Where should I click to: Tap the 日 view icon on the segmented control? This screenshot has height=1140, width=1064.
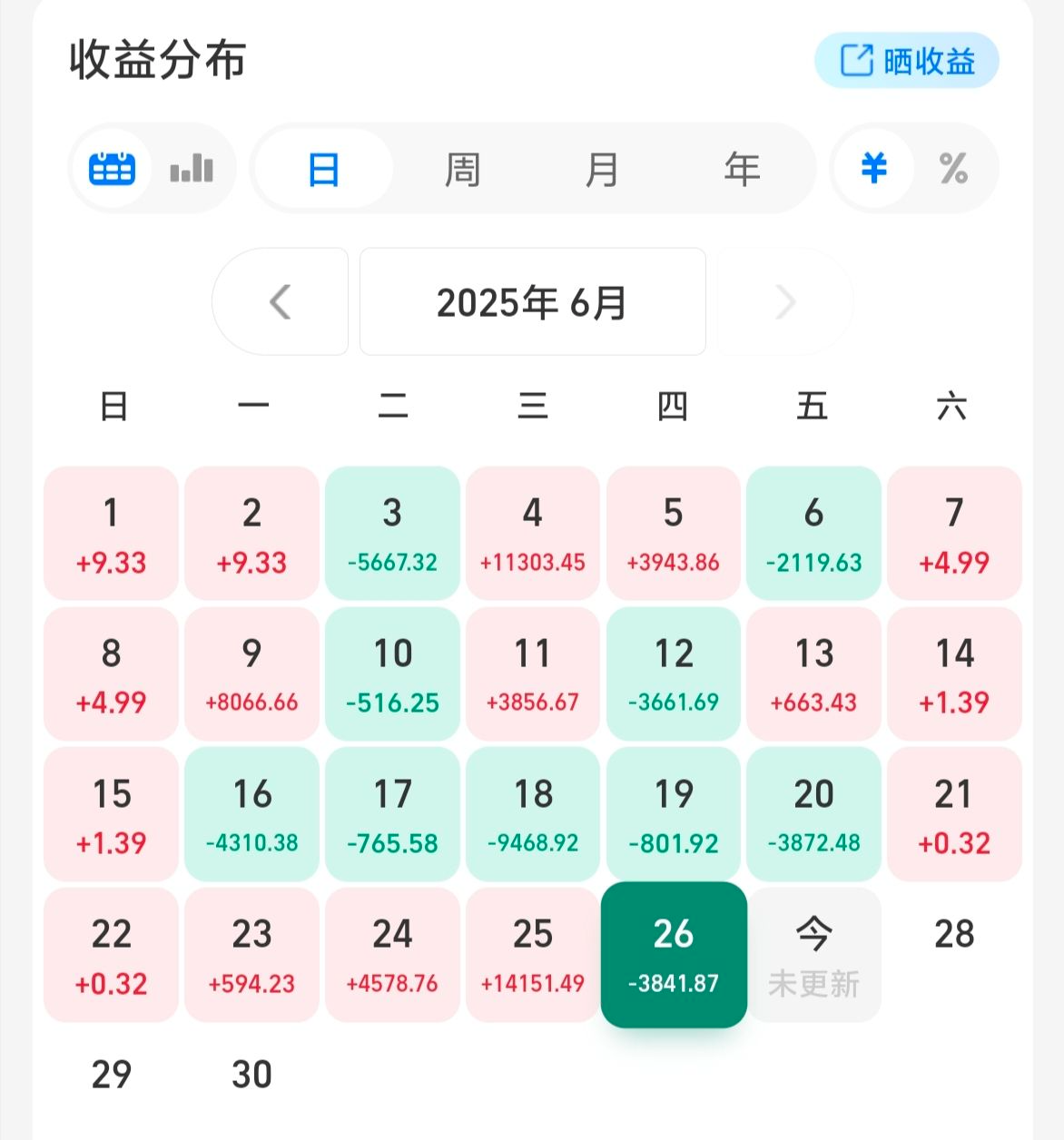322,169
